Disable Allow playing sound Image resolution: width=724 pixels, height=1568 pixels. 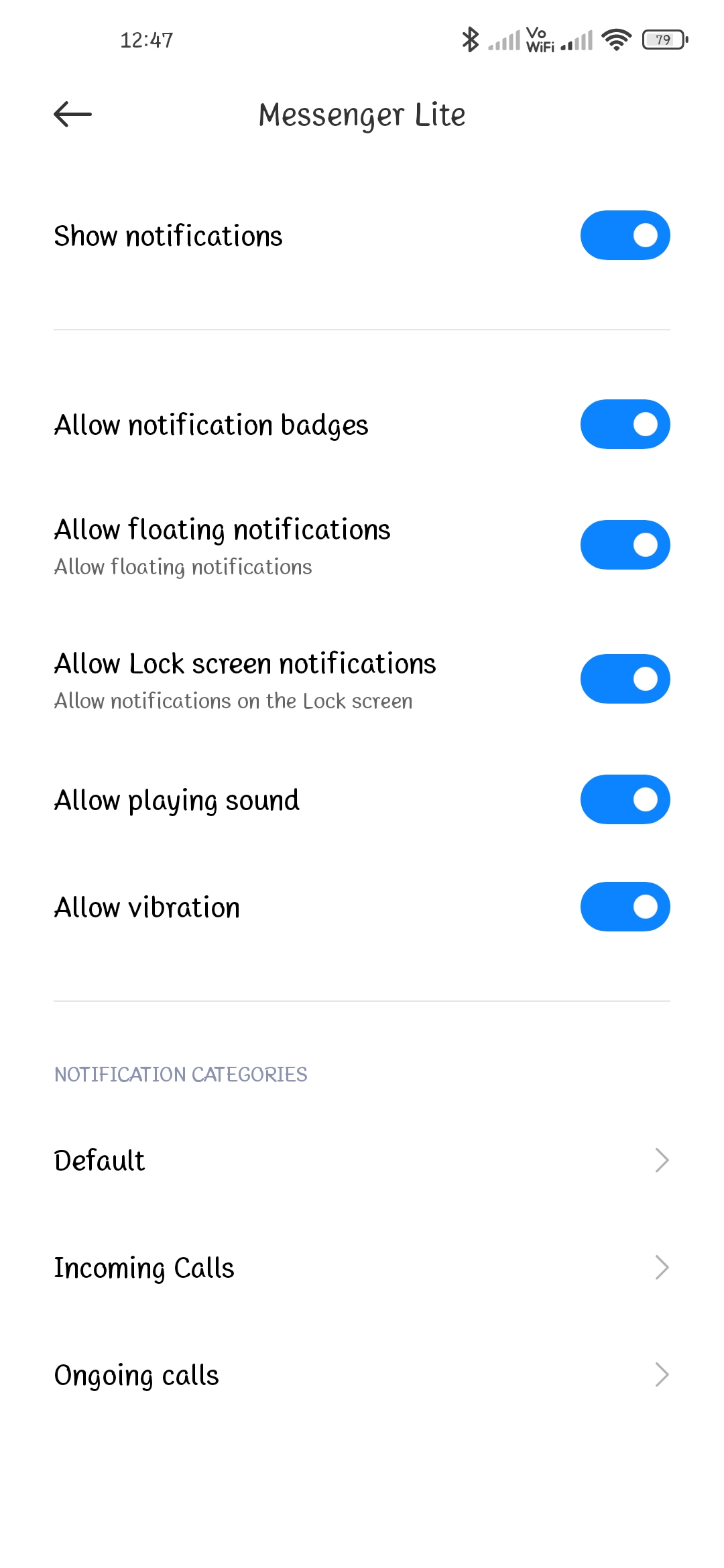(625, 799)
